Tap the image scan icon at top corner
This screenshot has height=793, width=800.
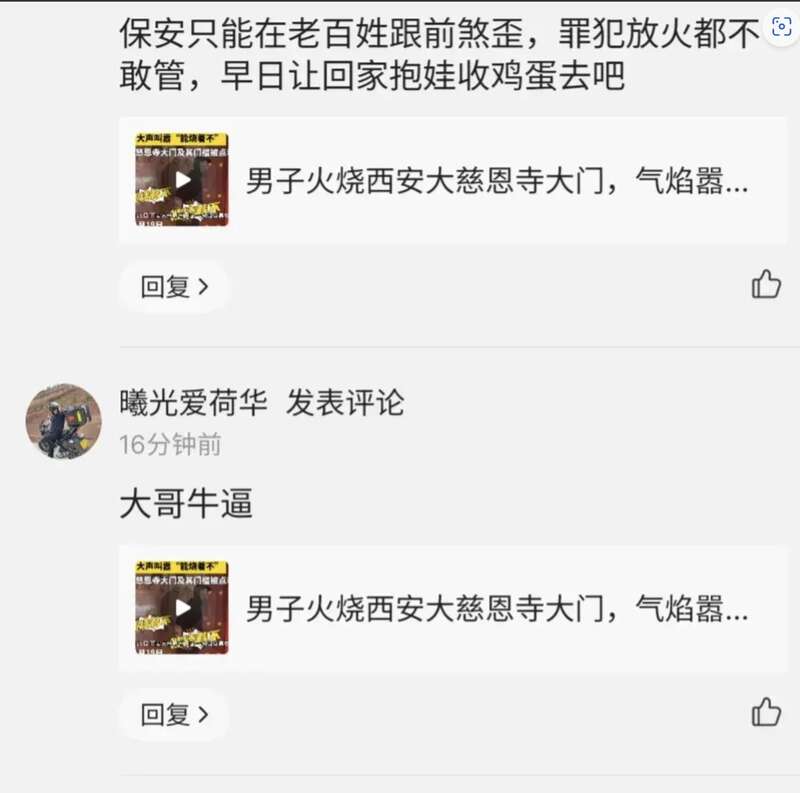click(x=780, y=26)
